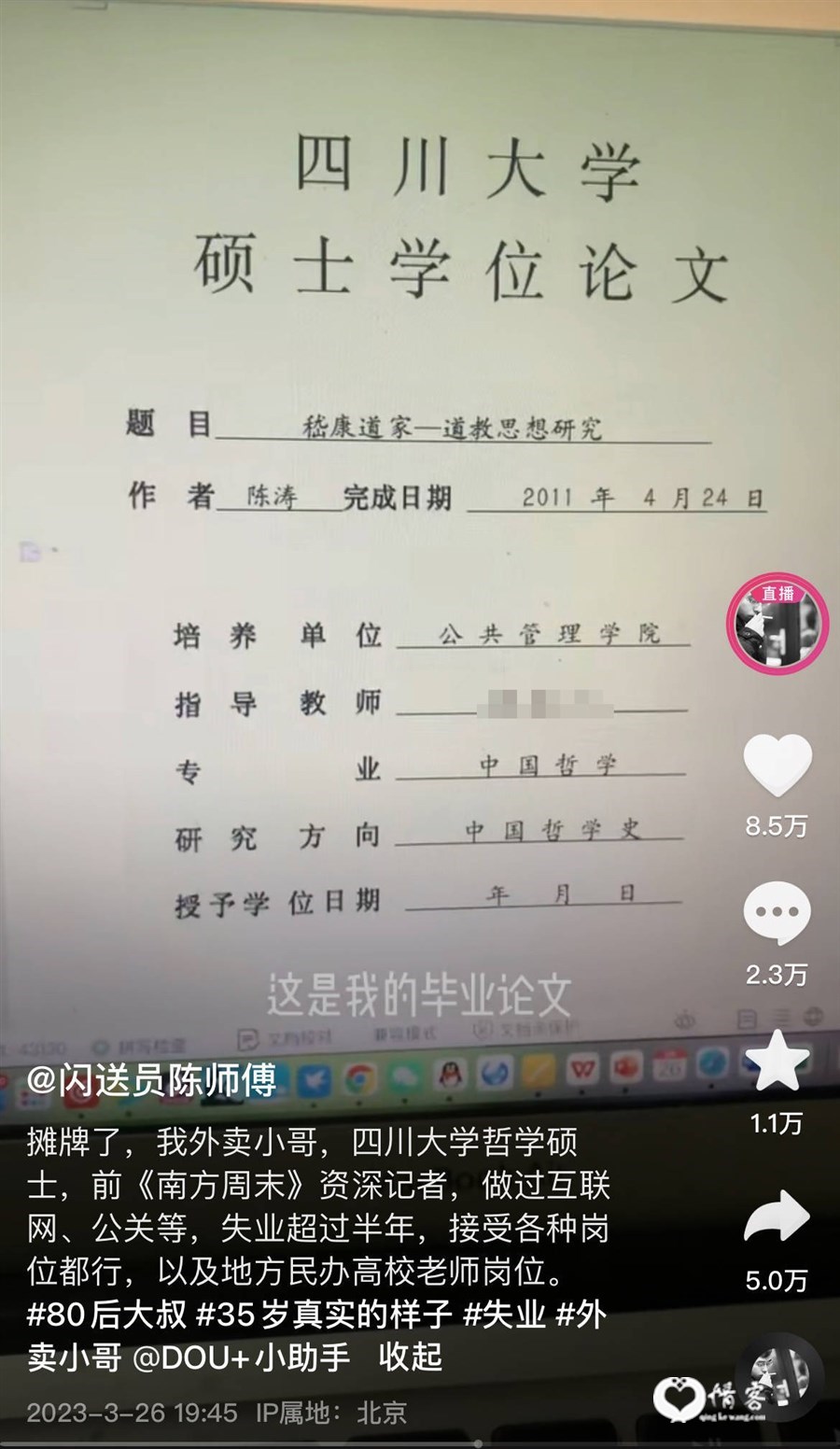Favorite this video with the star icon
This screenshot has width=840, height=1449.
point(777,1062)
